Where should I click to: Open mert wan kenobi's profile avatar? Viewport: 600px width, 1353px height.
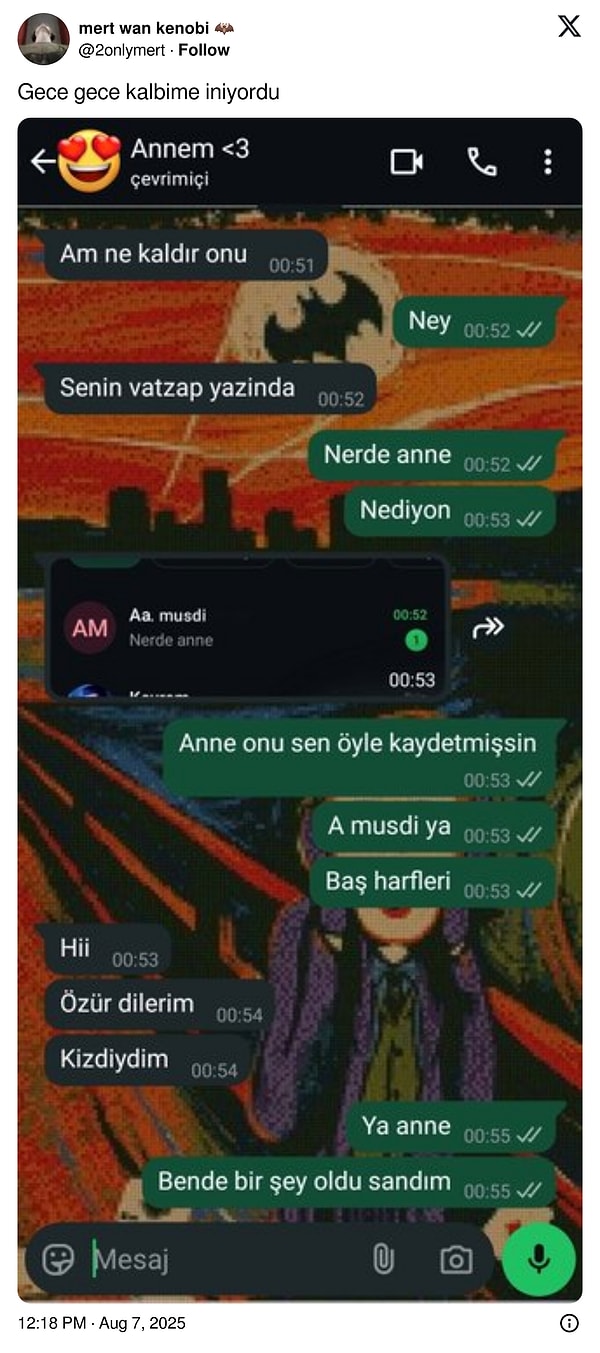pyautogui.click(x=43, y=39)
